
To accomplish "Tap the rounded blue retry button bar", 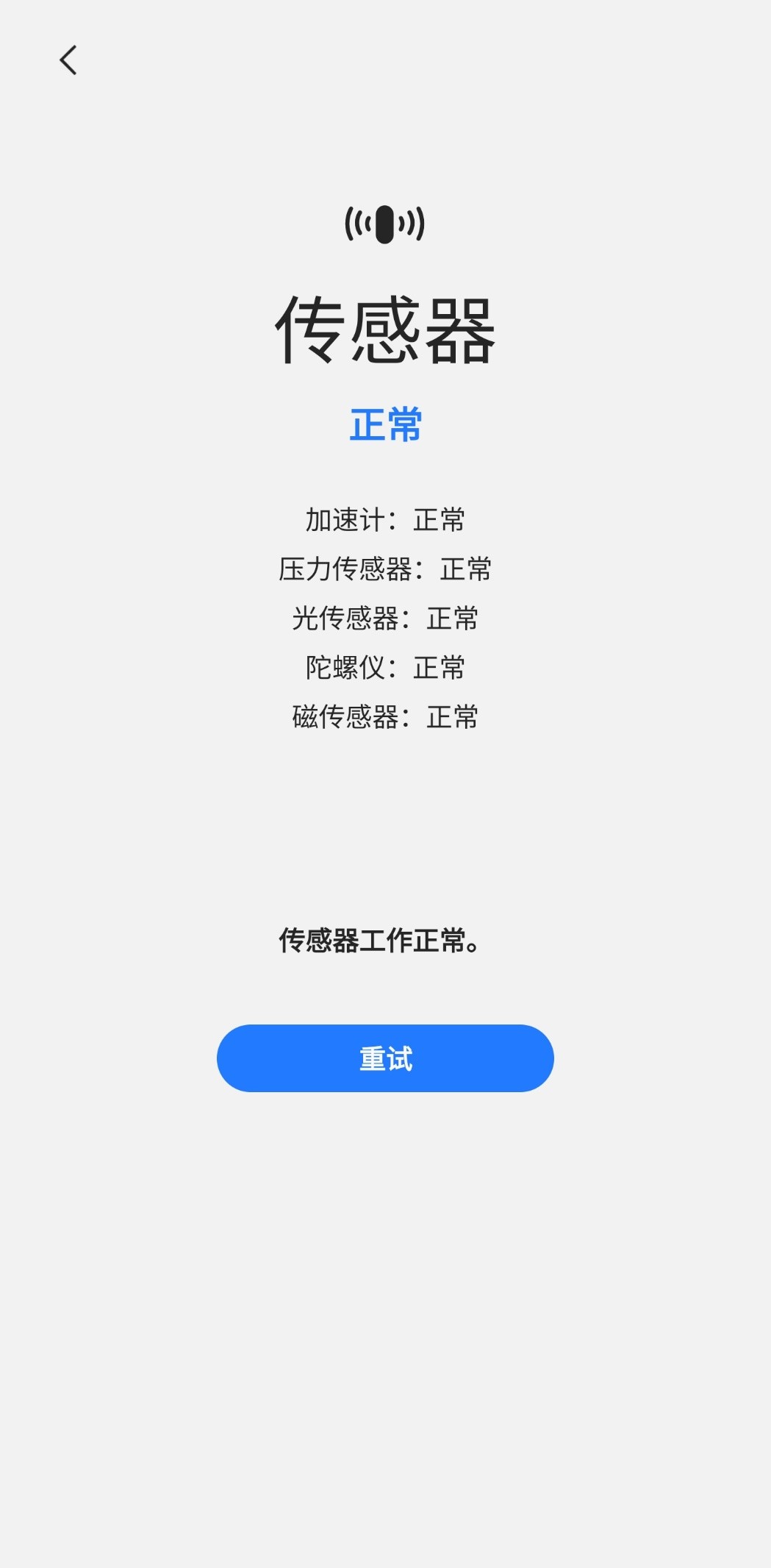I will click(x=385, y=1058).
